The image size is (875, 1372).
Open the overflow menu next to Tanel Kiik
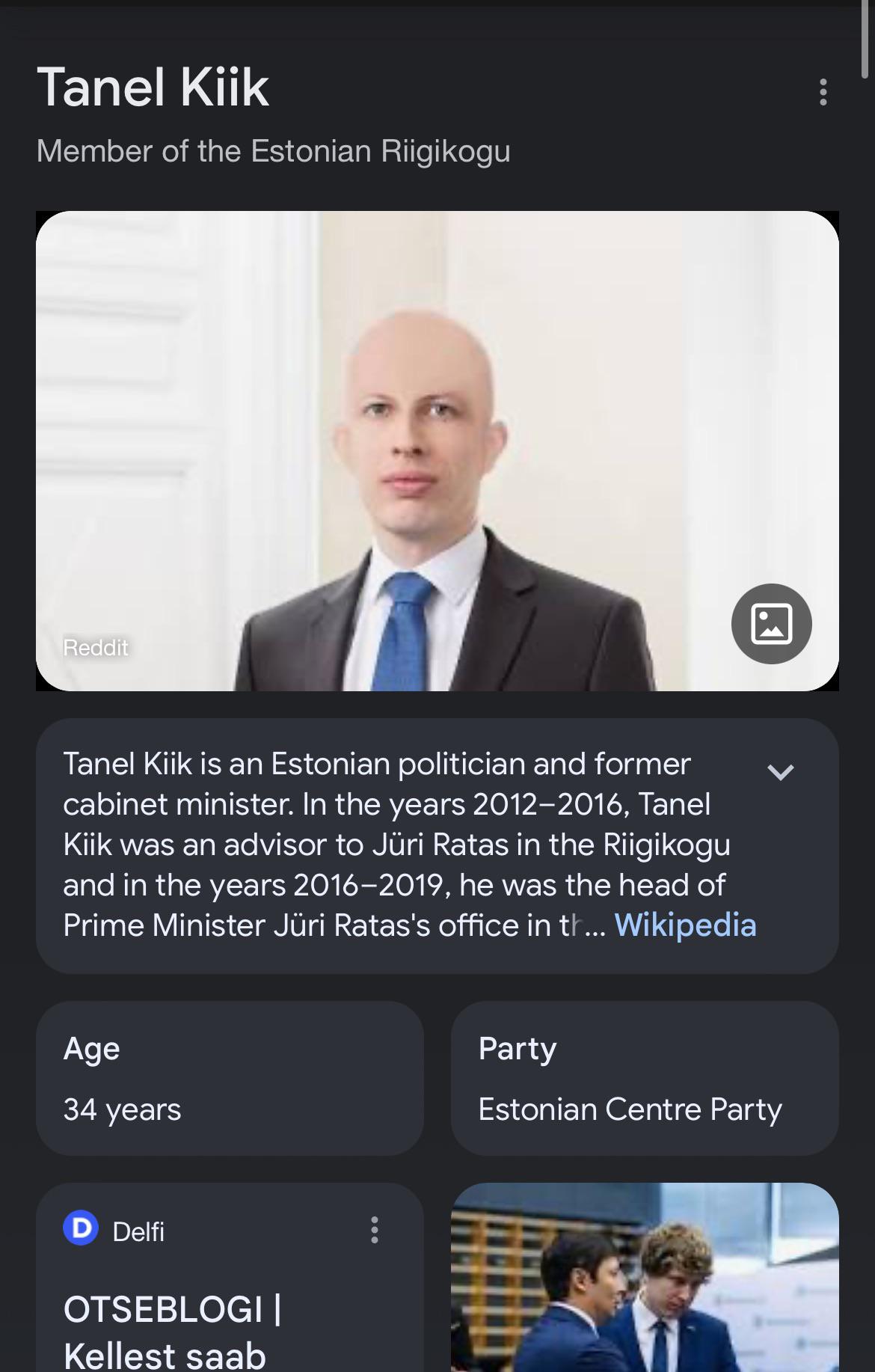click(x=823, y=92)
